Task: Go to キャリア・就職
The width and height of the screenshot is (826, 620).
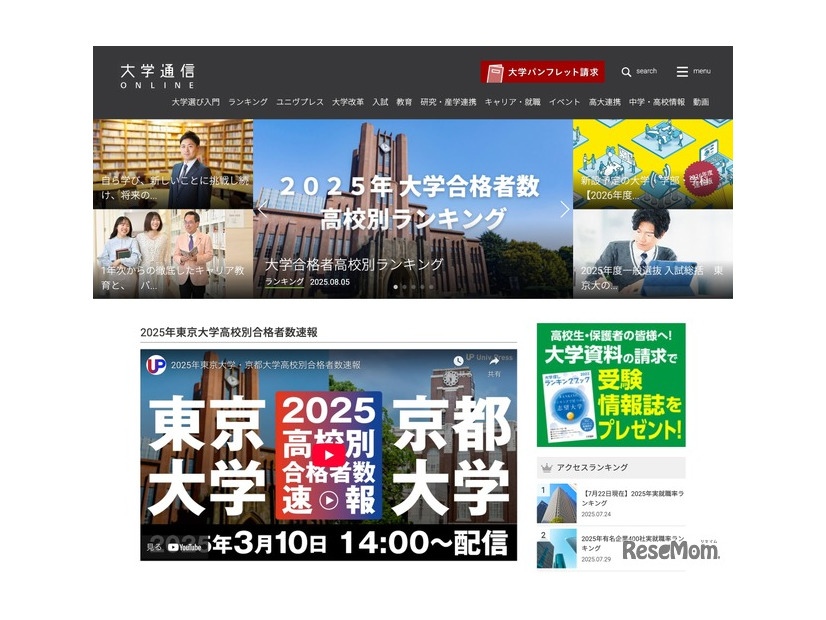Action: pos(512,102)
